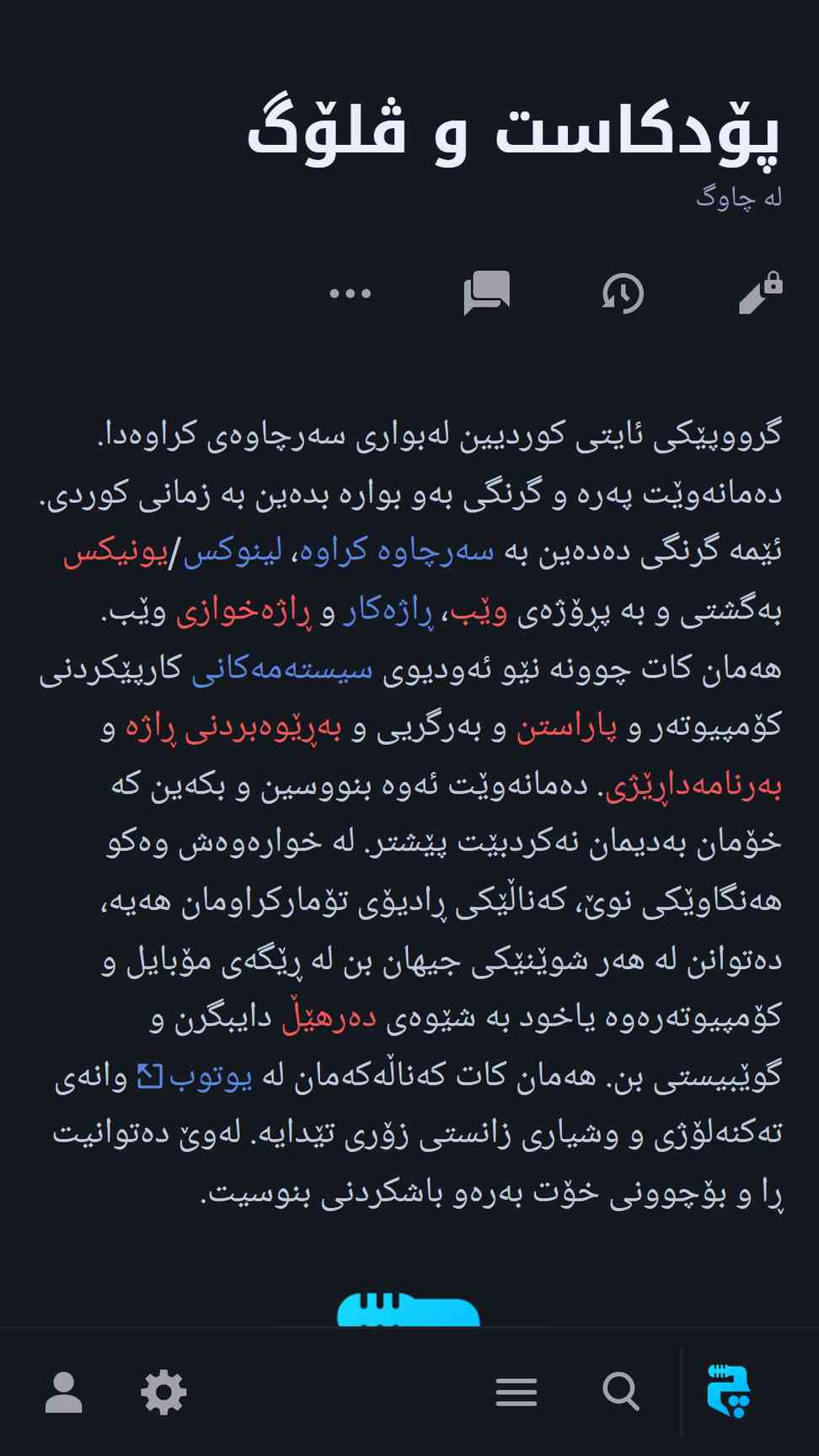Open the discussion page icon
Screen dimensions: 819x1456
pos(486,293)
